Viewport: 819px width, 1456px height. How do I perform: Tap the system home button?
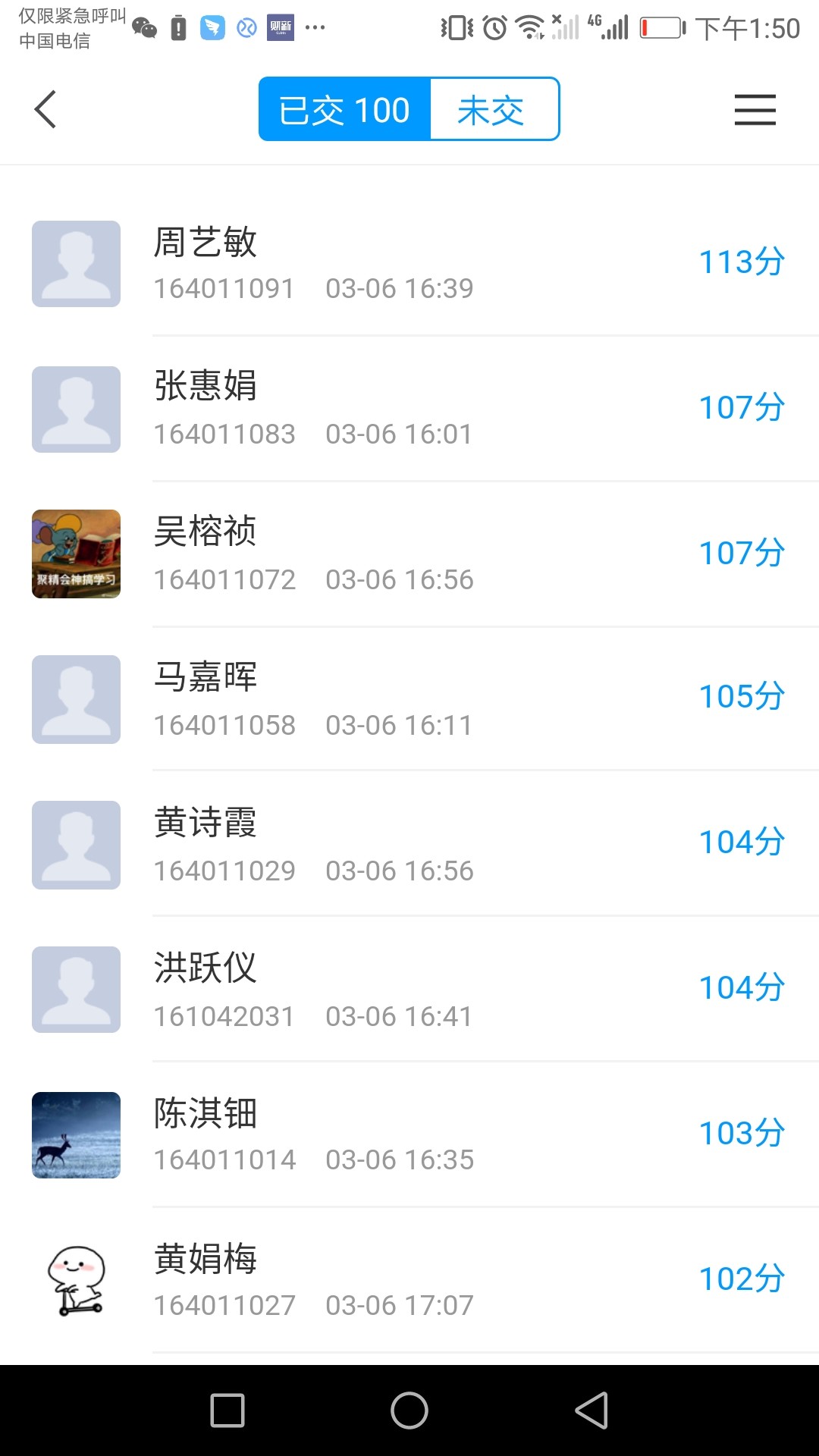[409, 1410]
